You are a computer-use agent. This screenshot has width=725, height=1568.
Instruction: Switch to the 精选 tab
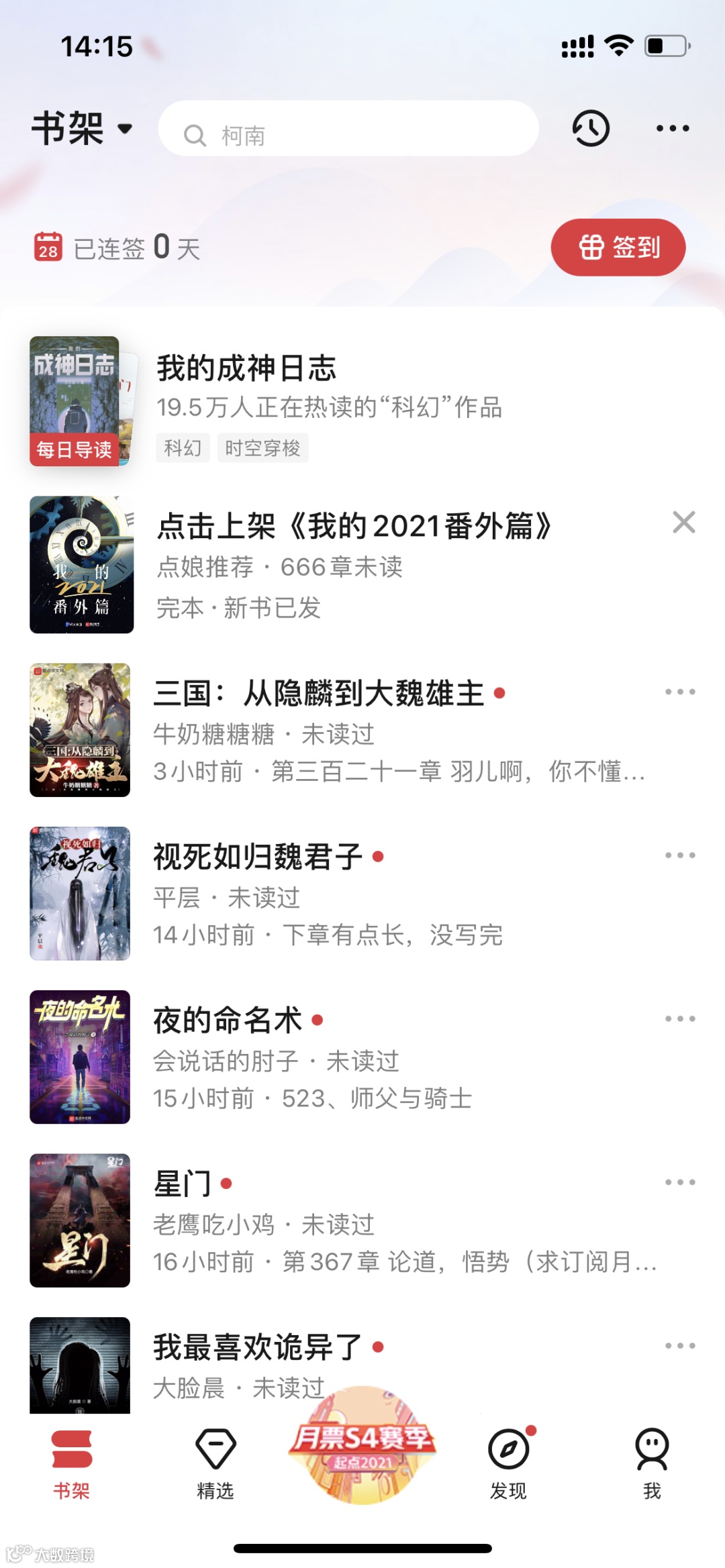(x=215, y=1463)
